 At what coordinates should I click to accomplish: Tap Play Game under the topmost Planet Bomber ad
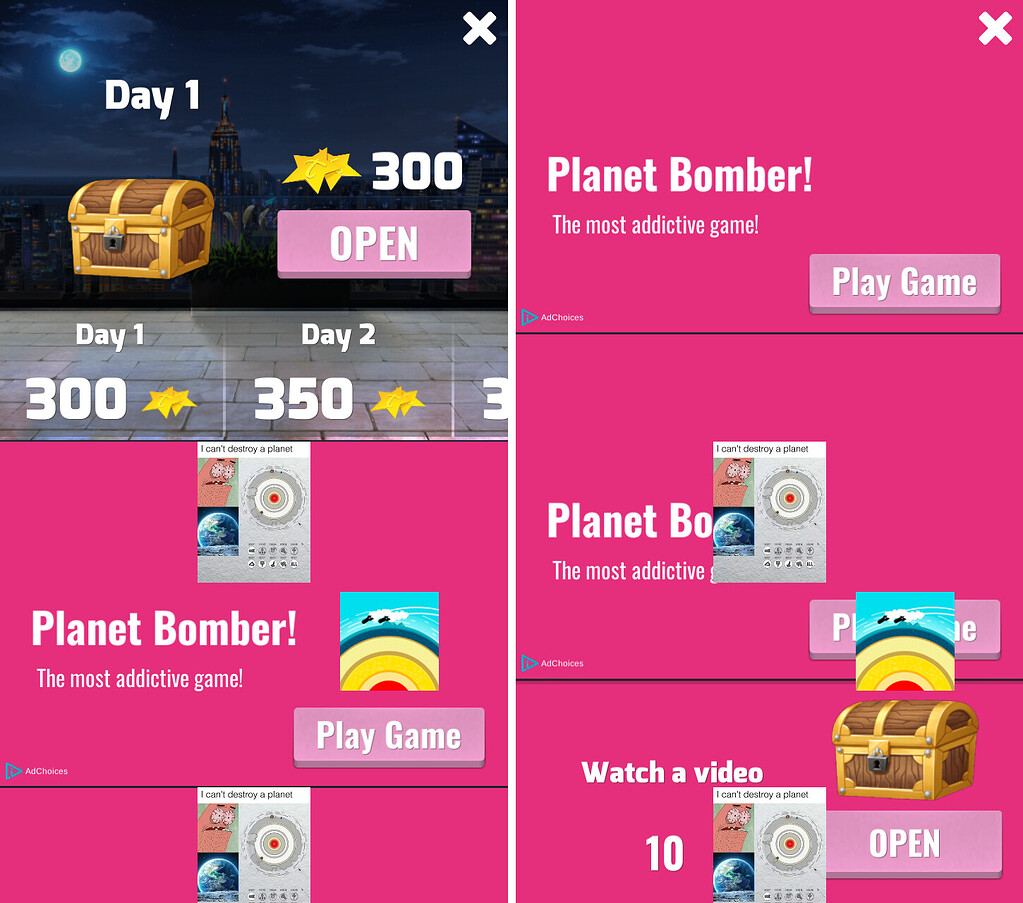tap(904, 283)
